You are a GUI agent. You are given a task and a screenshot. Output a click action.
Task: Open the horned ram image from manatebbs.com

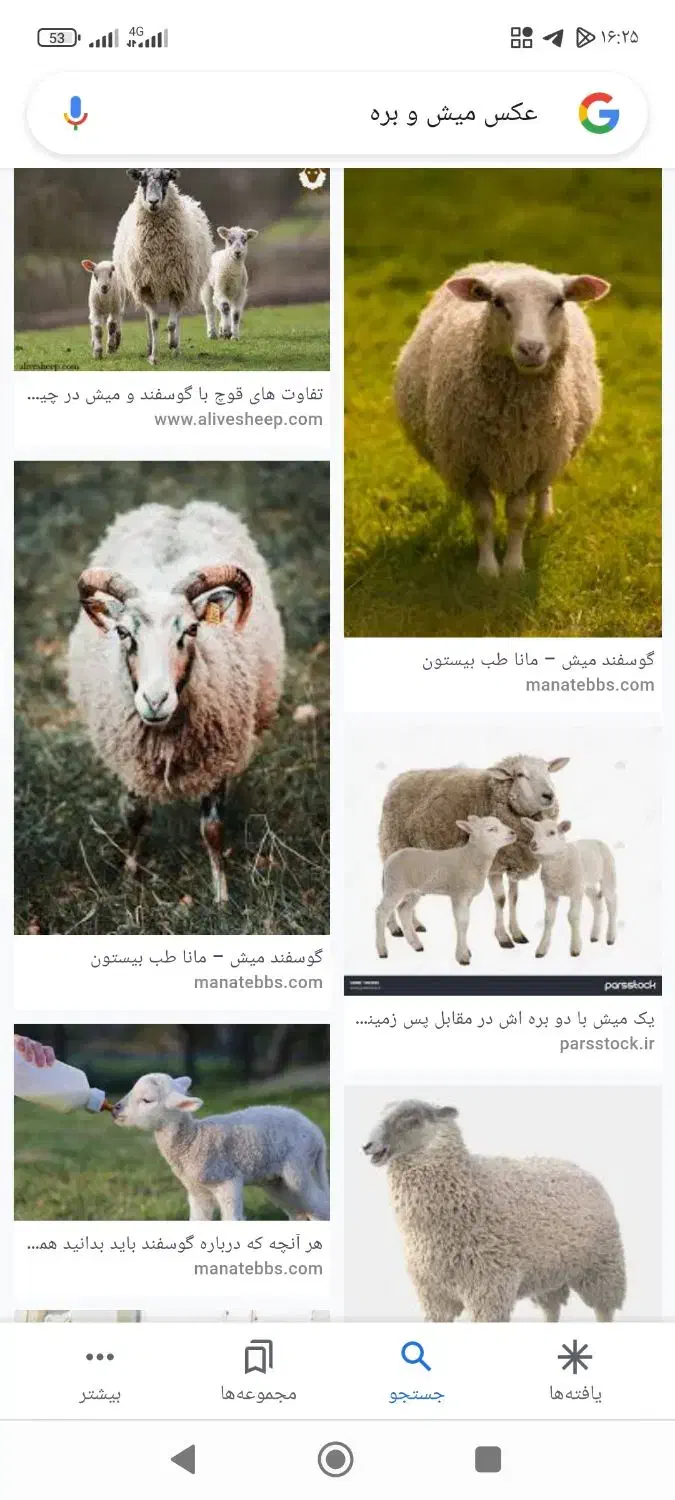tap(172, 697)
